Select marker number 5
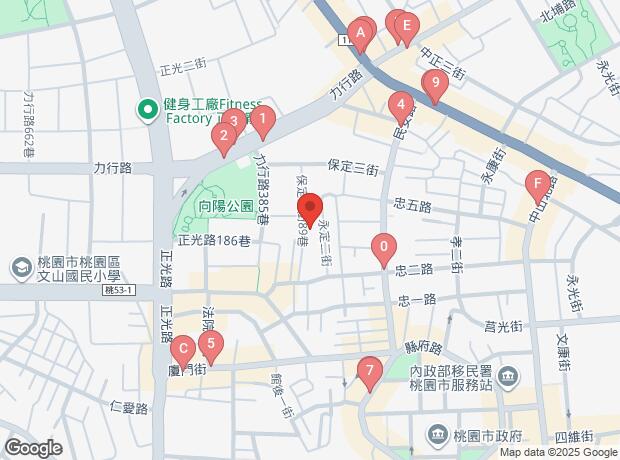 tap(210, 345)
